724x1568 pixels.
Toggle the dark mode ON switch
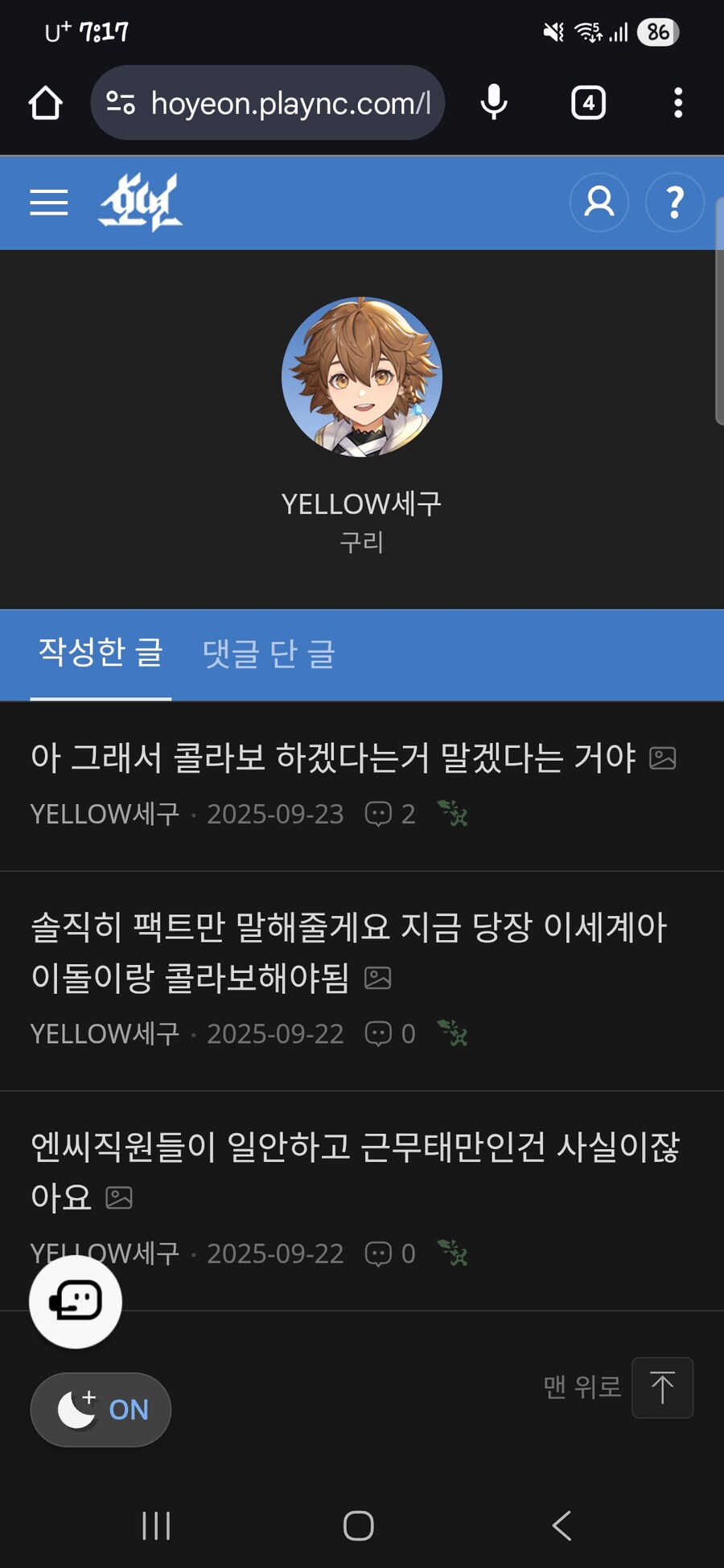coord(101,1410)
